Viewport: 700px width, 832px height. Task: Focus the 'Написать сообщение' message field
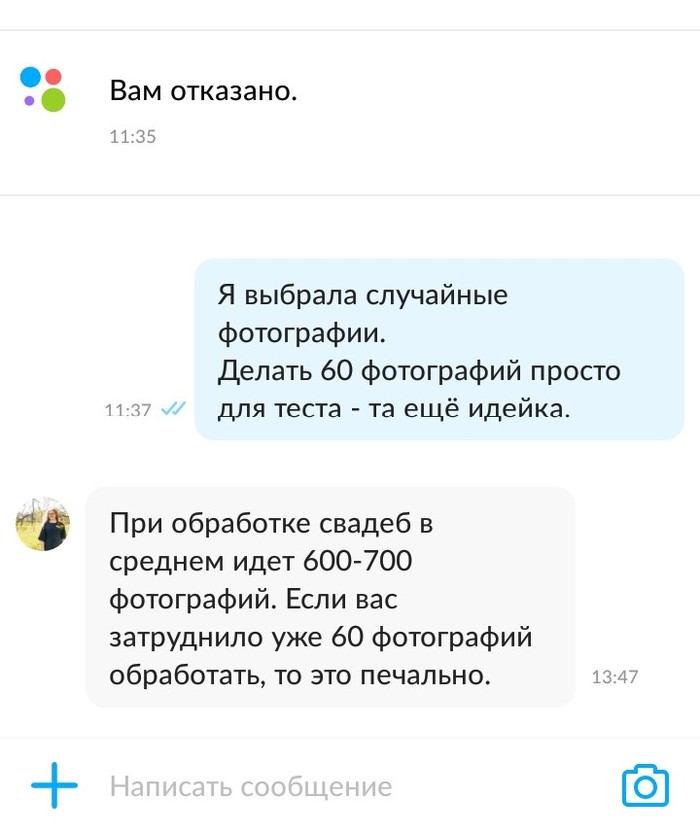(x=330, y=787)
